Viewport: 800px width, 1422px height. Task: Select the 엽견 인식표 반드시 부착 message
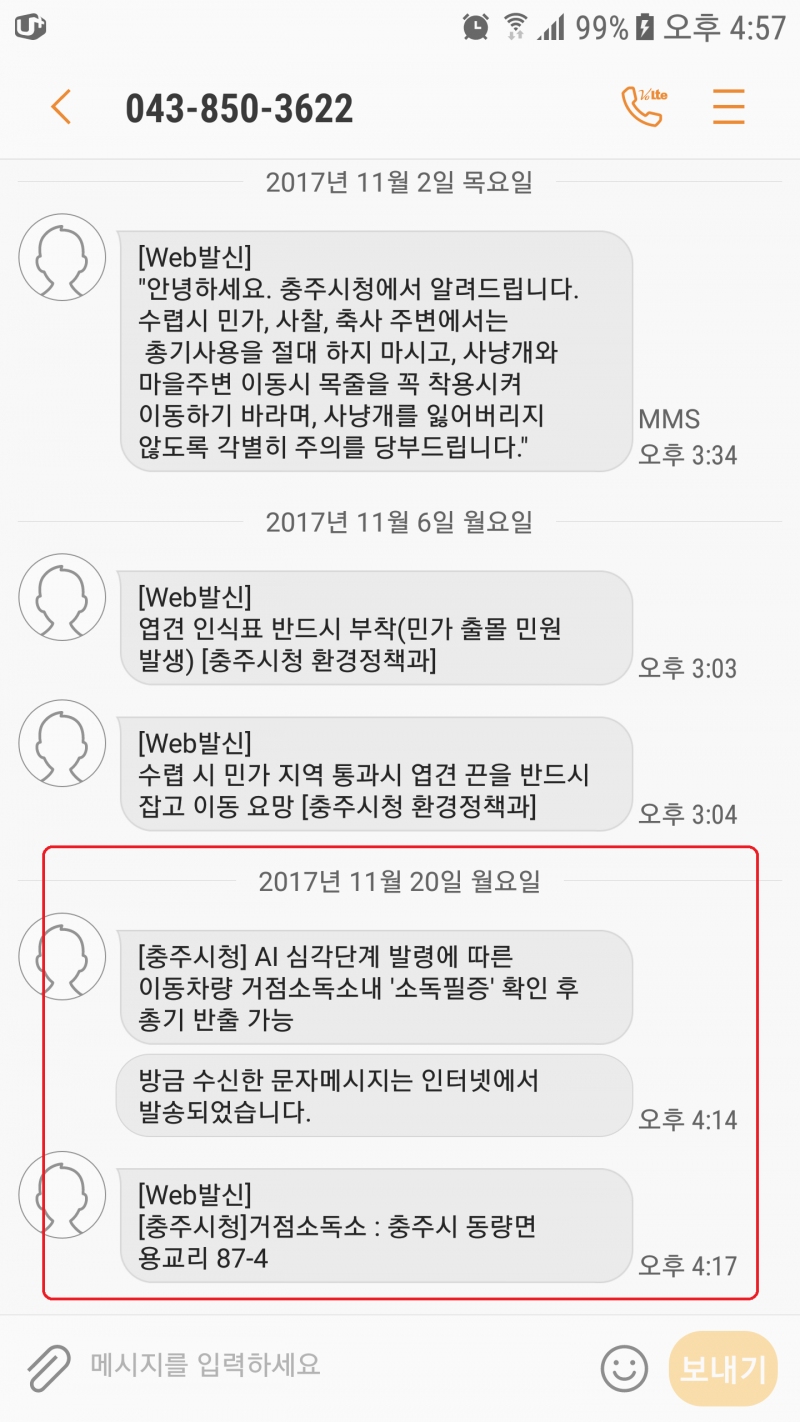click(375, 627)
